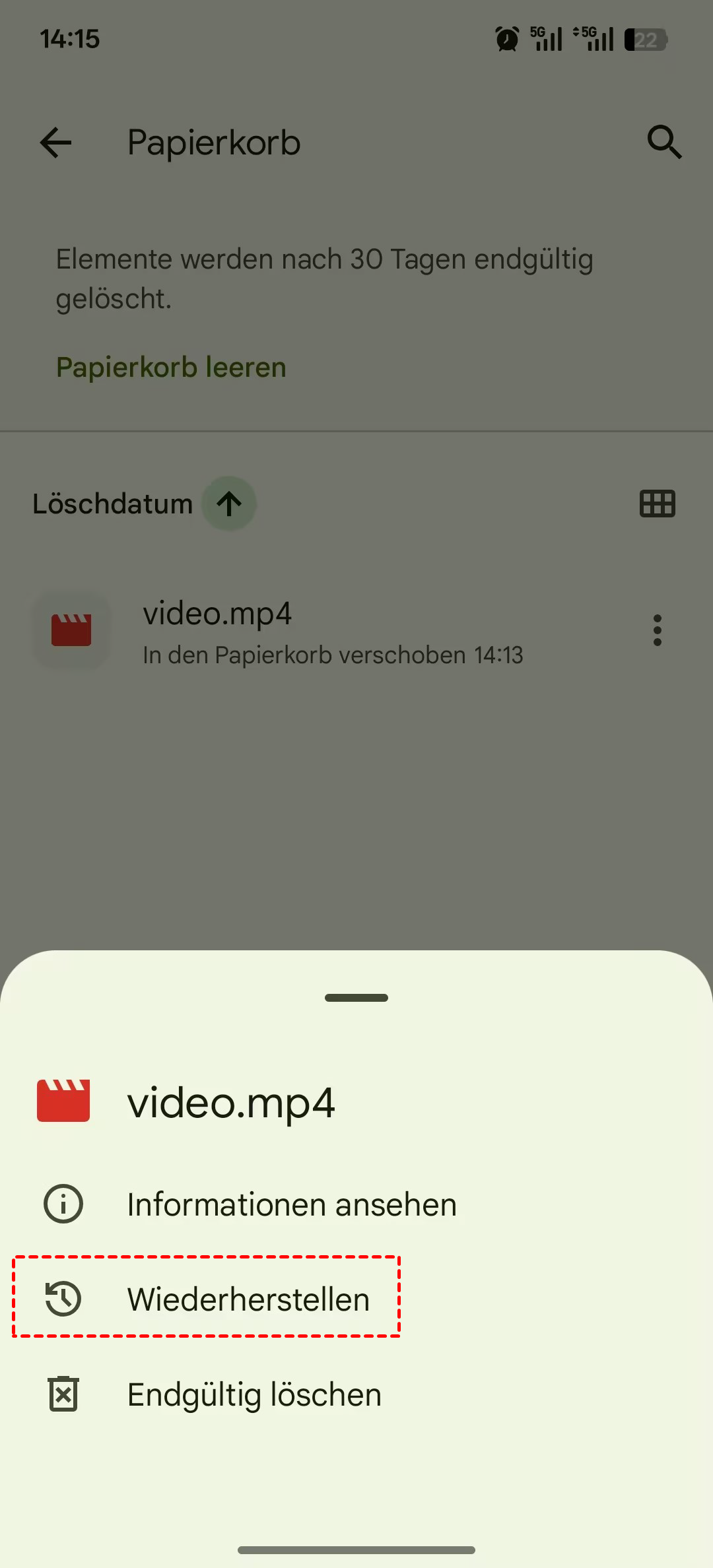Open Informationen ansehen for video.mp4
713x1568 pixels.
point(291,1204)
